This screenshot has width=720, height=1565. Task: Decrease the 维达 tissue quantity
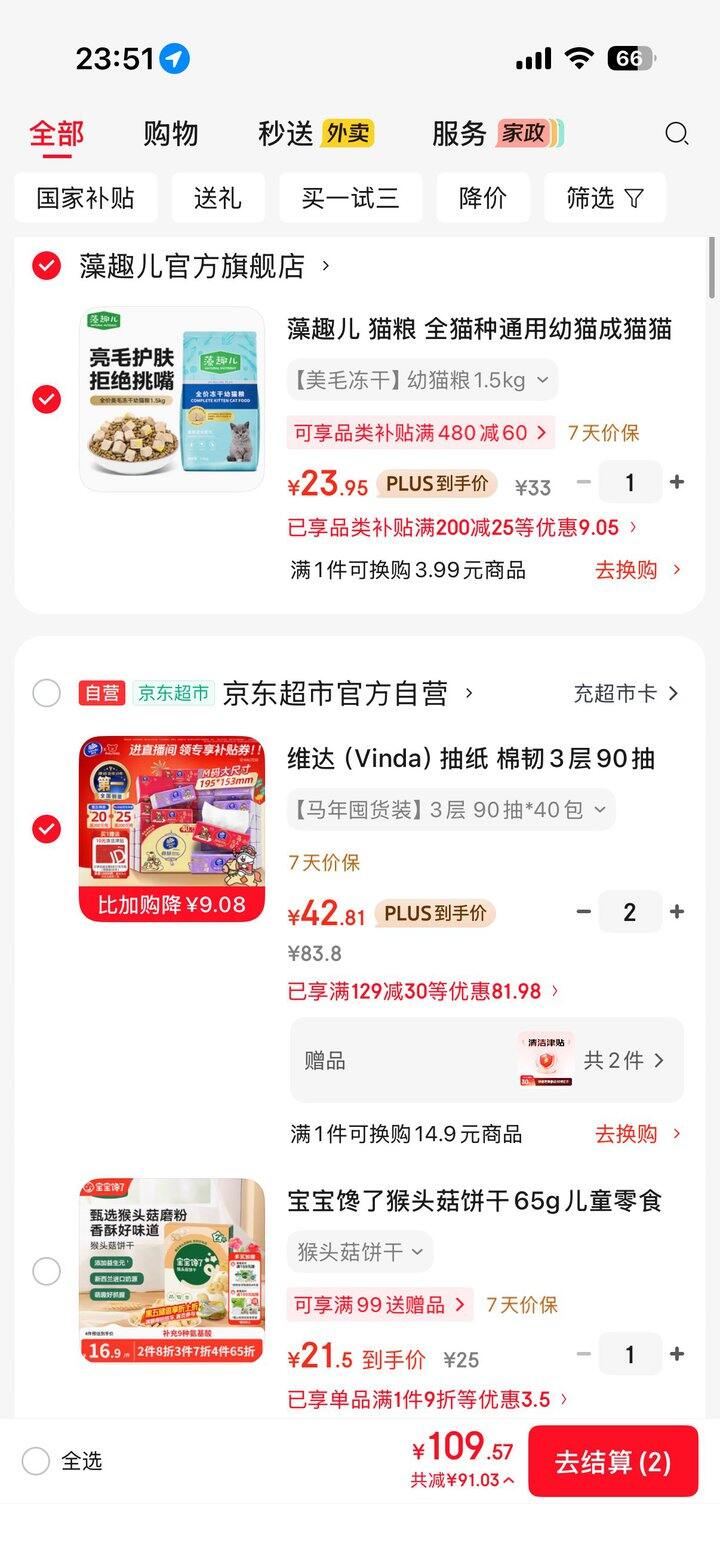coord(584,912)
